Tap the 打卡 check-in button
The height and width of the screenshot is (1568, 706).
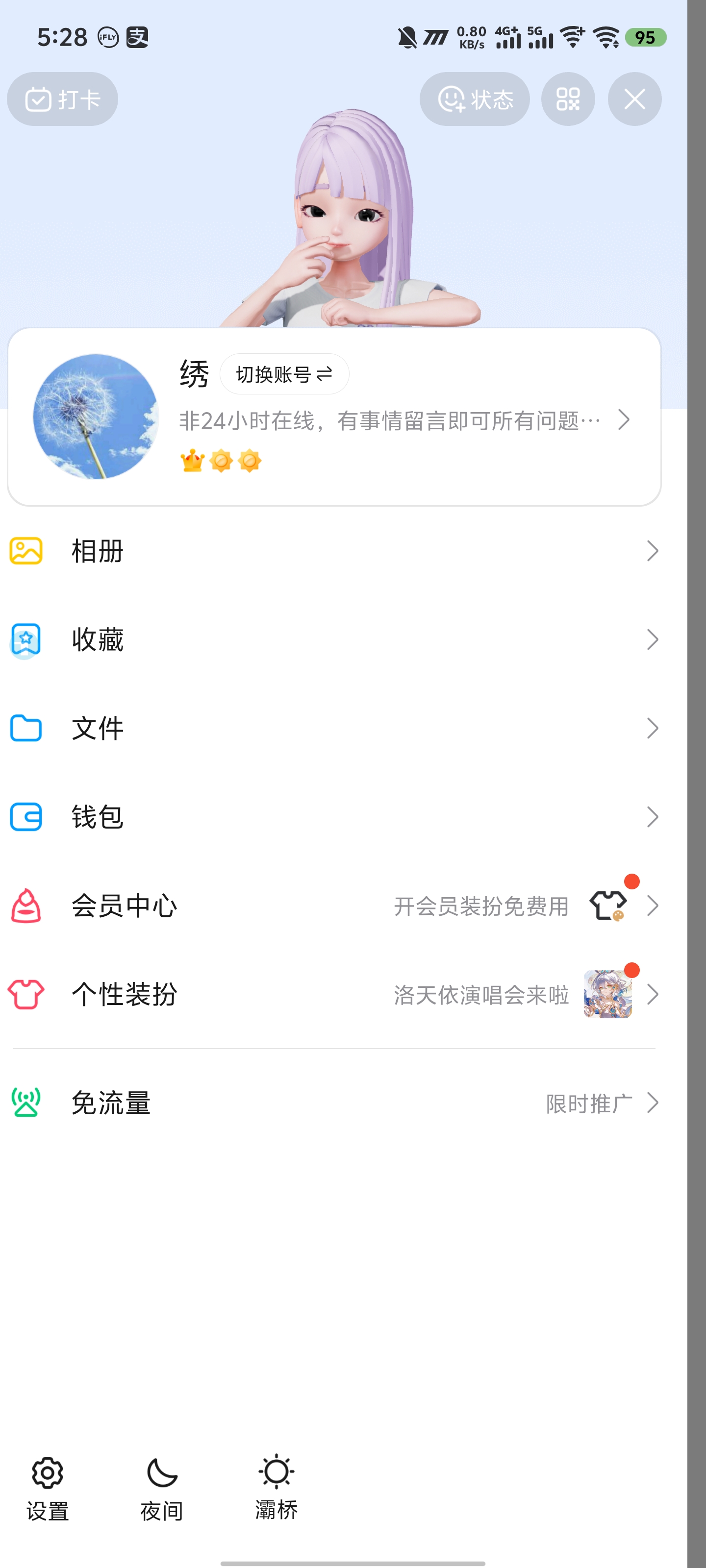click(62, 99)
